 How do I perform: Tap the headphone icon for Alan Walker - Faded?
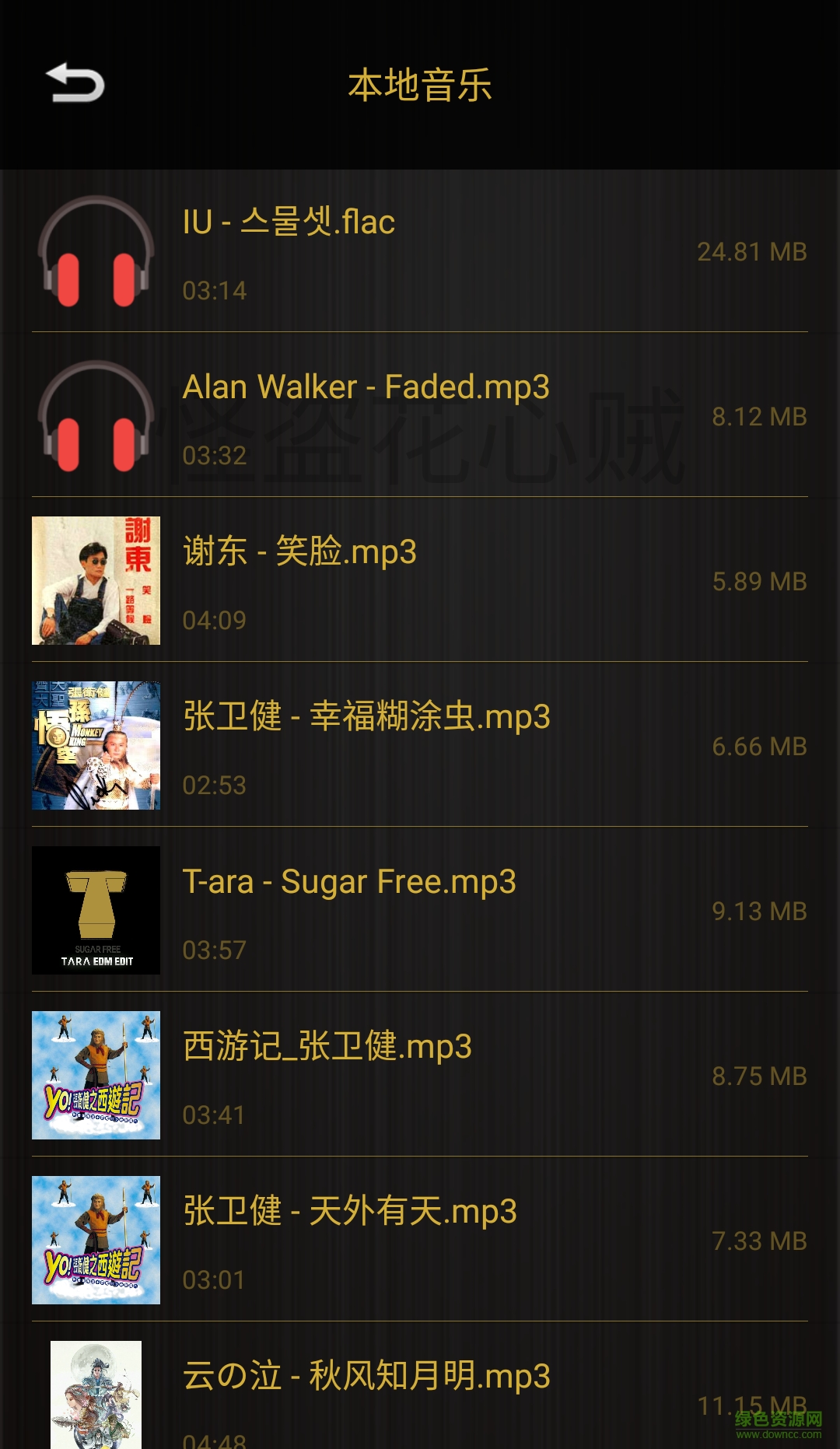point(96,416)
